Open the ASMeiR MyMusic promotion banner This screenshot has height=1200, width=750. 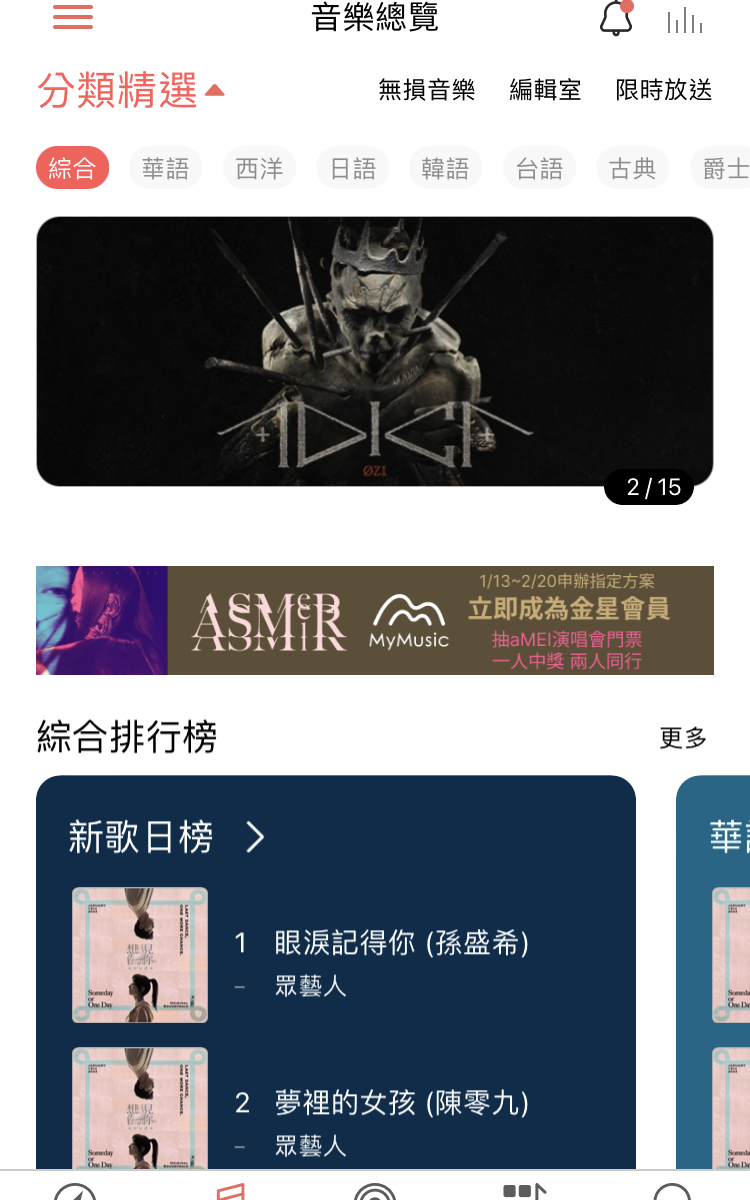(x=375, y=620)
